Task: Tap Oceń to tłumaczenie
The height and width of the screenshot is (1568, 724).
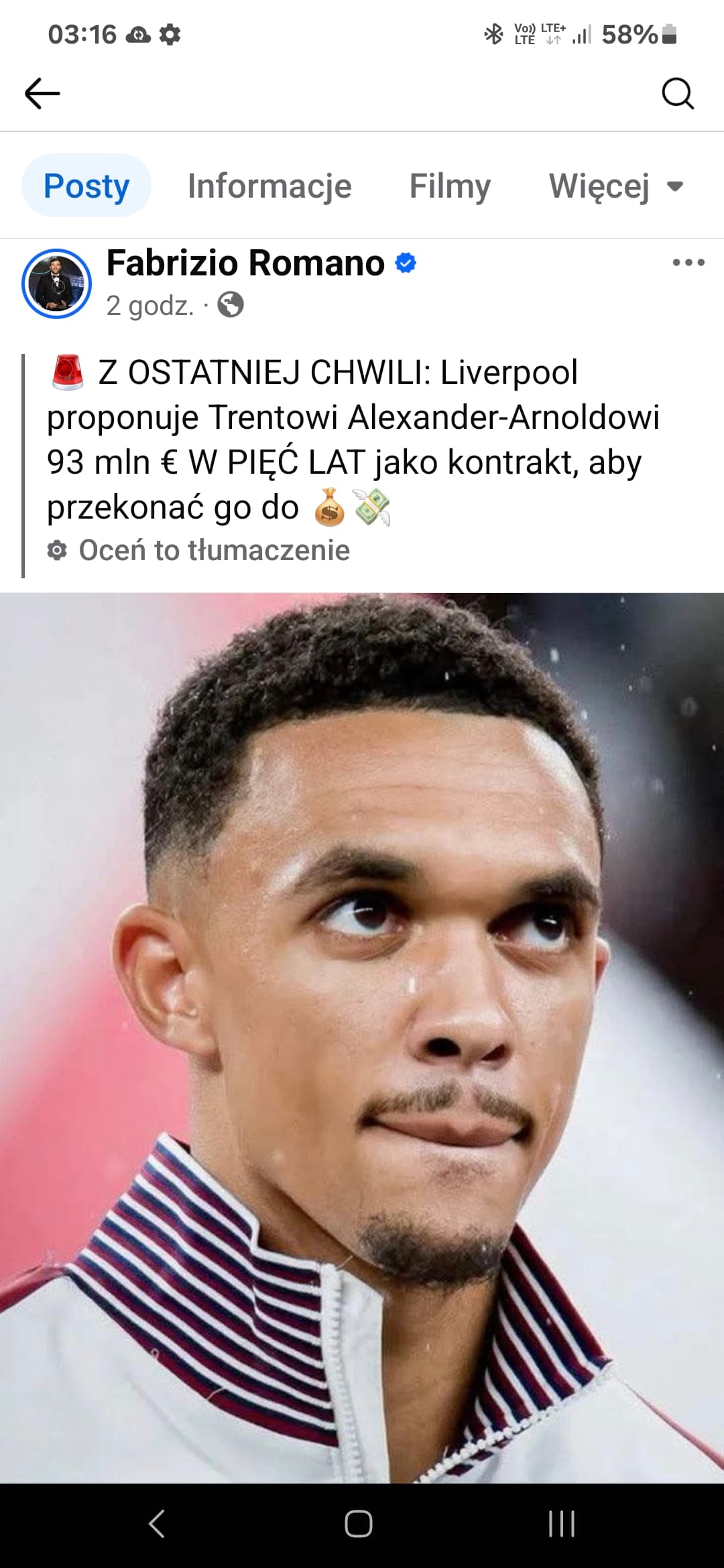Action: [214, 550]
